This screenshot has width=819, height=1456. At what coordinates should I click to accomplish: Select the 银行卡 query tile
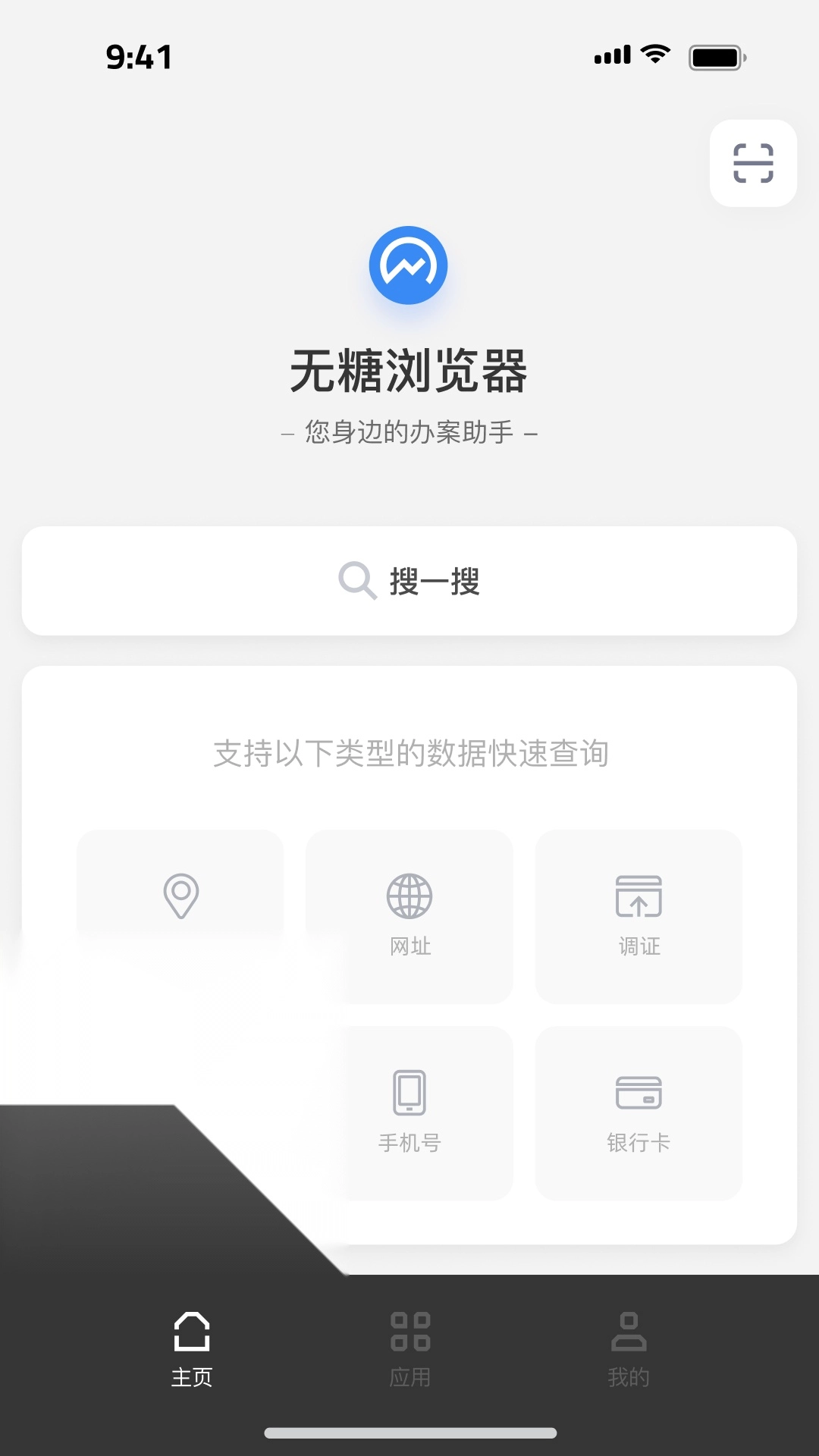(x=639, y=1112)
